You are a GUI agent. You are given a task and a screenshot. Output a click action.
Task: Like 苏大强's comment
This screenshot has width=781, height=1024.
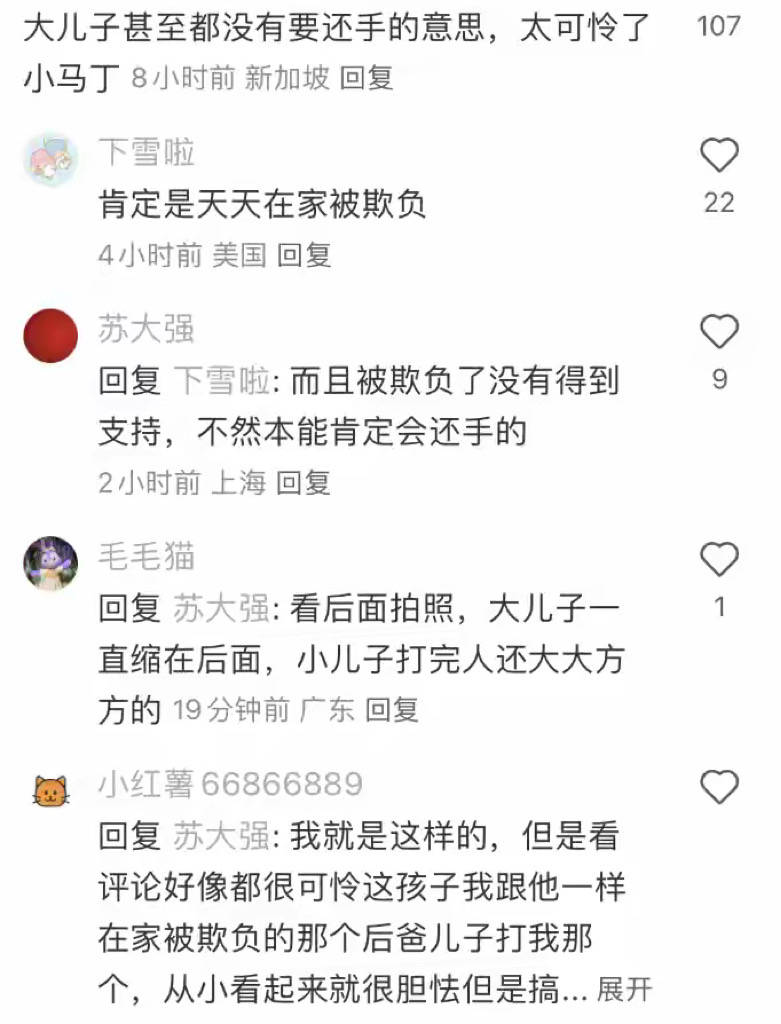[x=718, y=333]
